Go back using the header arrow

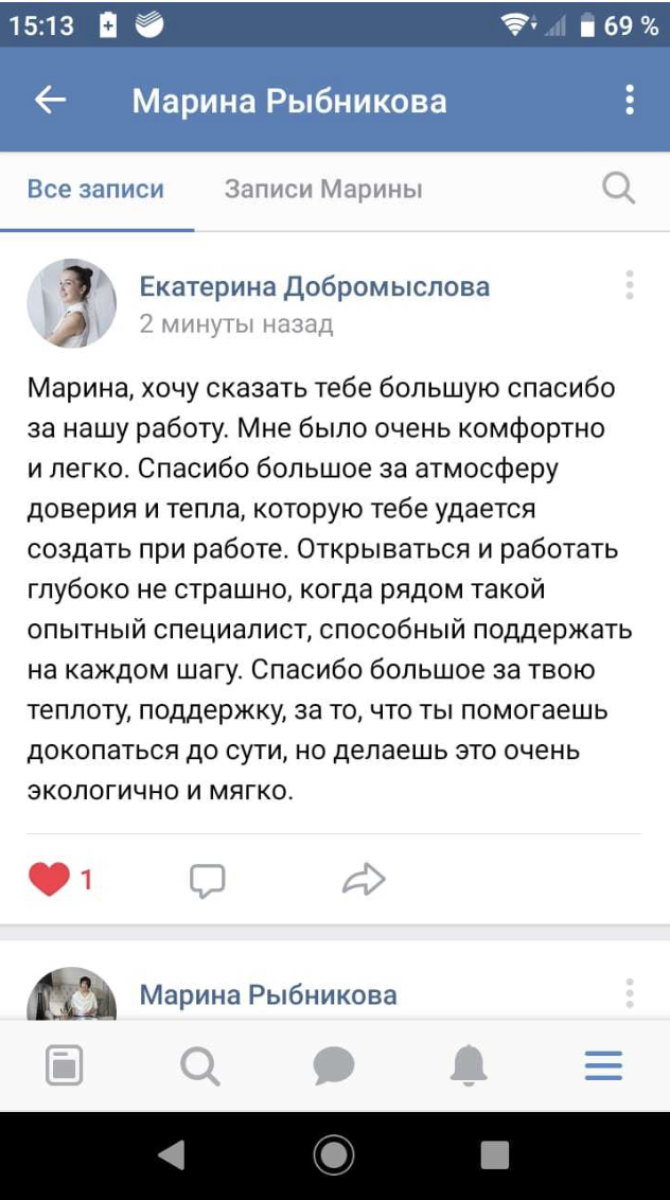point(51,100)
